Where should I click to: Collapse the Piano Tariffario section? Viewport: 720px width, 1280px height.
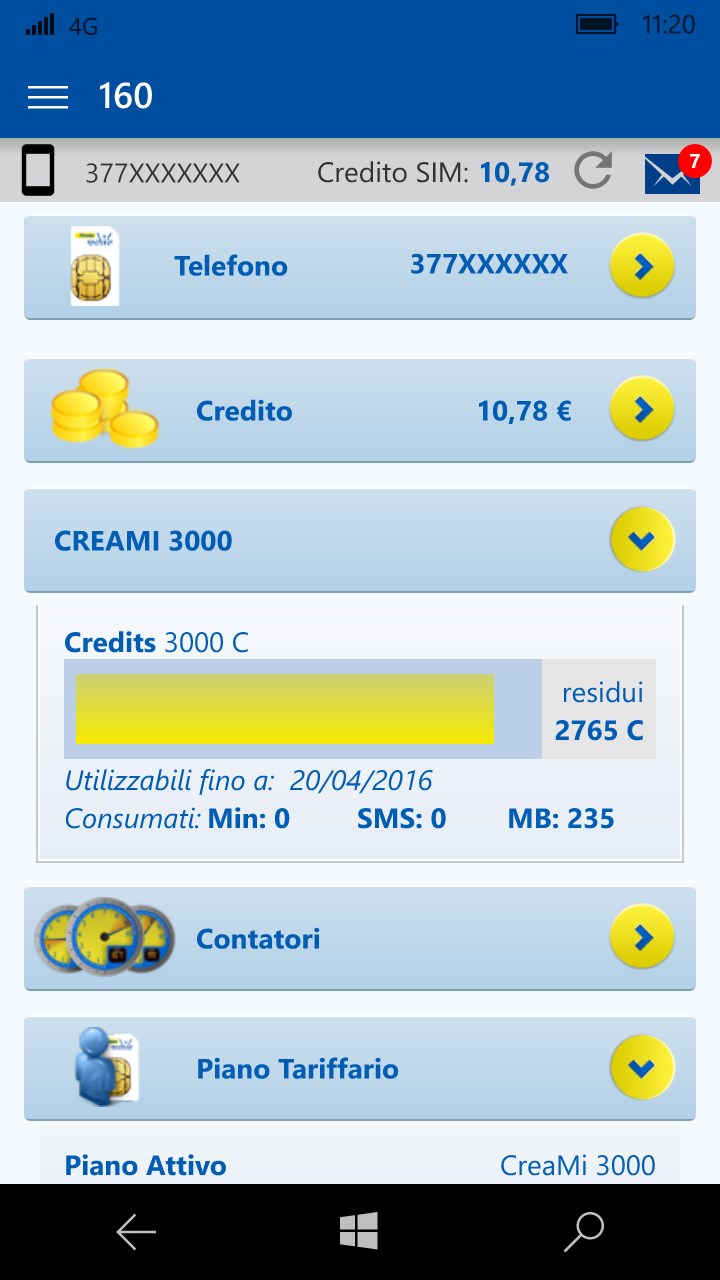tap(641, 1066)
